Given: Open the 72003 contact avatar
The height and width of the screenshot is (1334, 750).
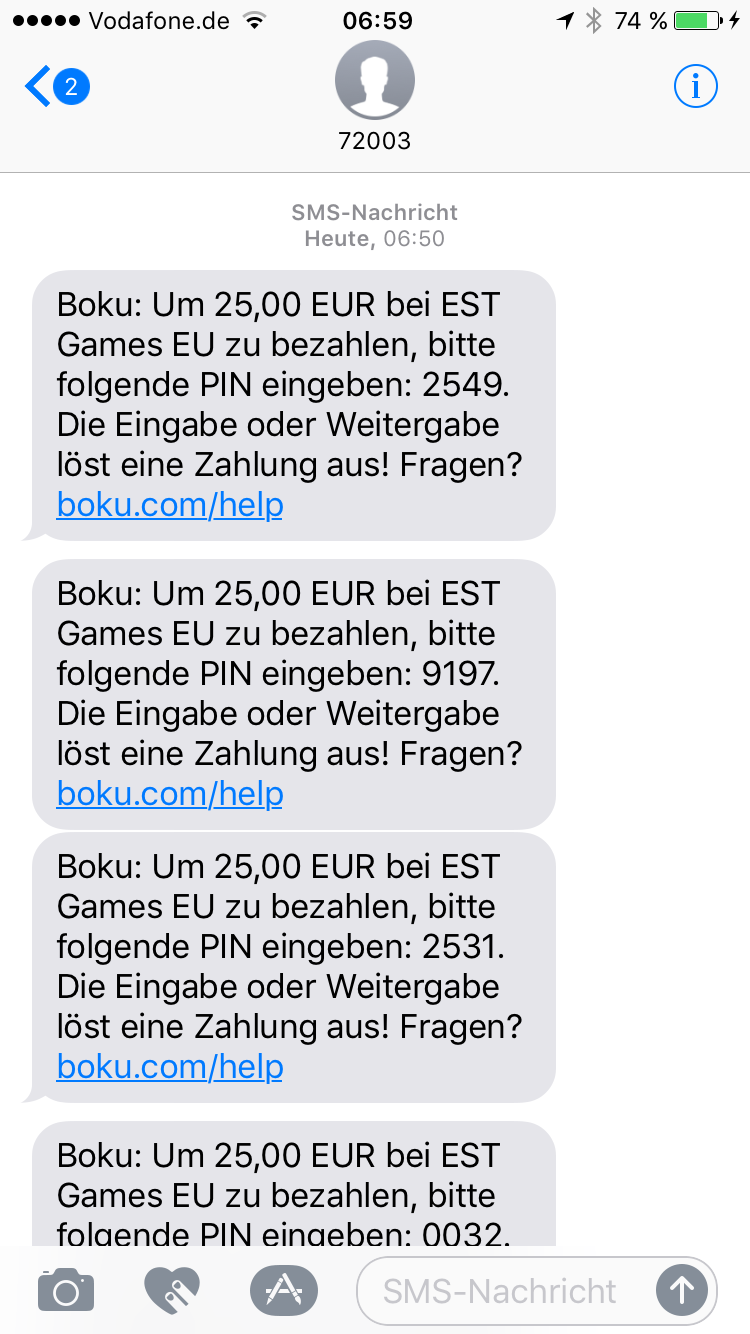Looking at the screenshot, I should tap(375, 80).
